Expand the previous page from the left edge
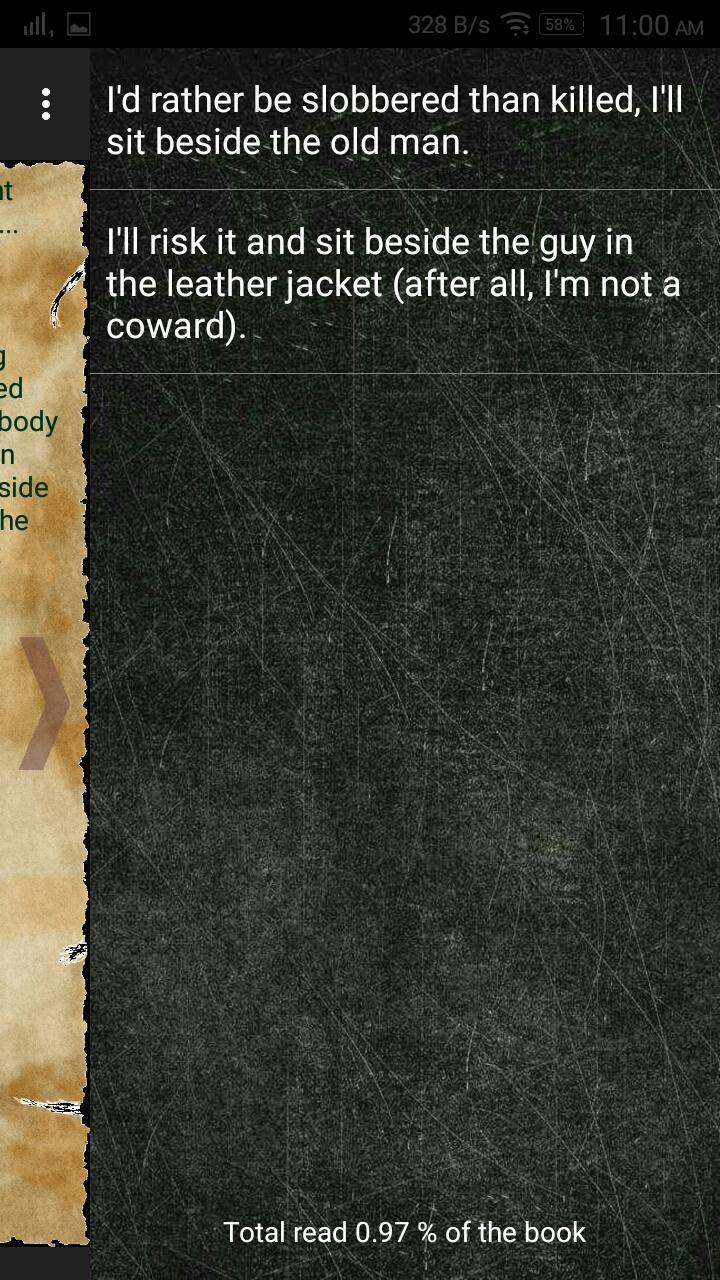 [40, 450]
